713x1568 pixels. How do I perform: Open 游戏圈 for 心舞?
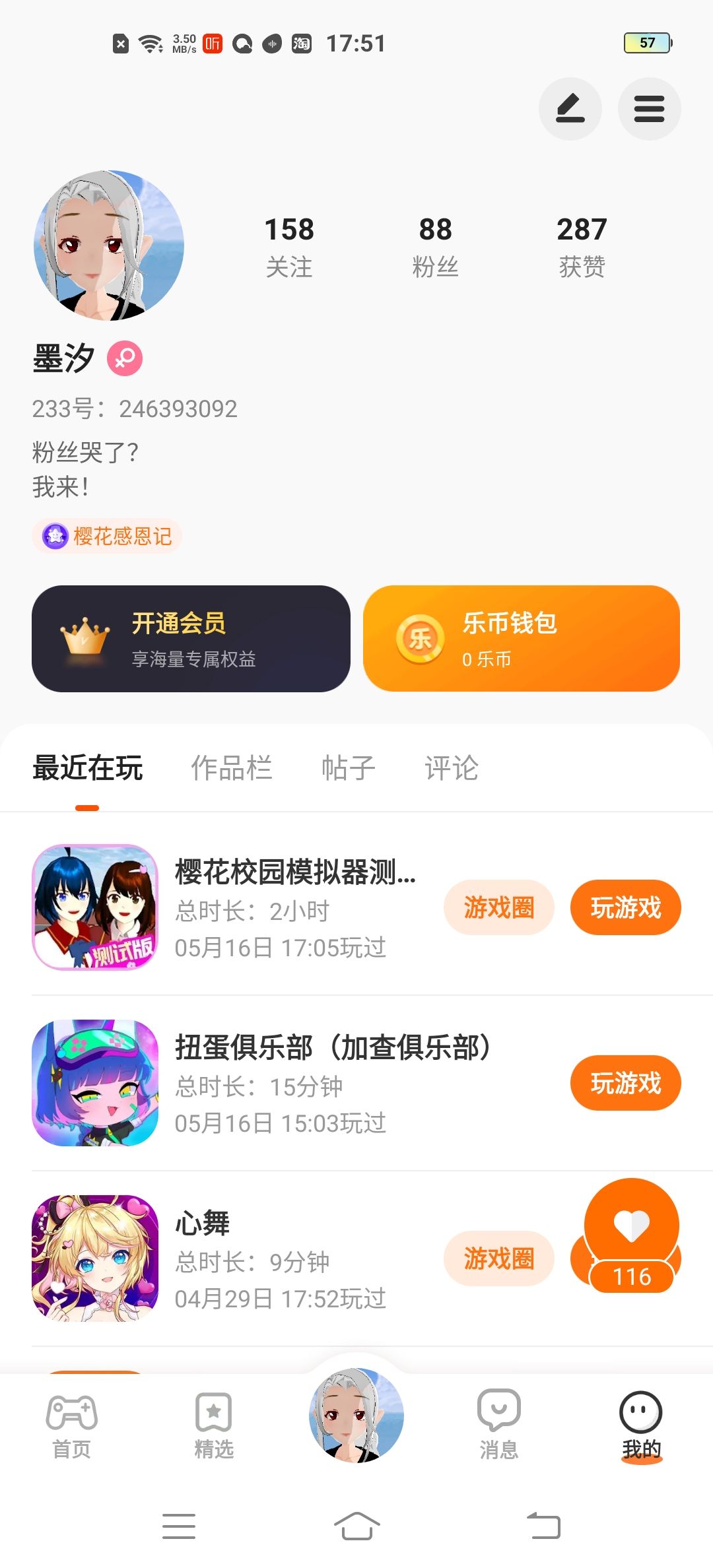tap(498, 1258)
